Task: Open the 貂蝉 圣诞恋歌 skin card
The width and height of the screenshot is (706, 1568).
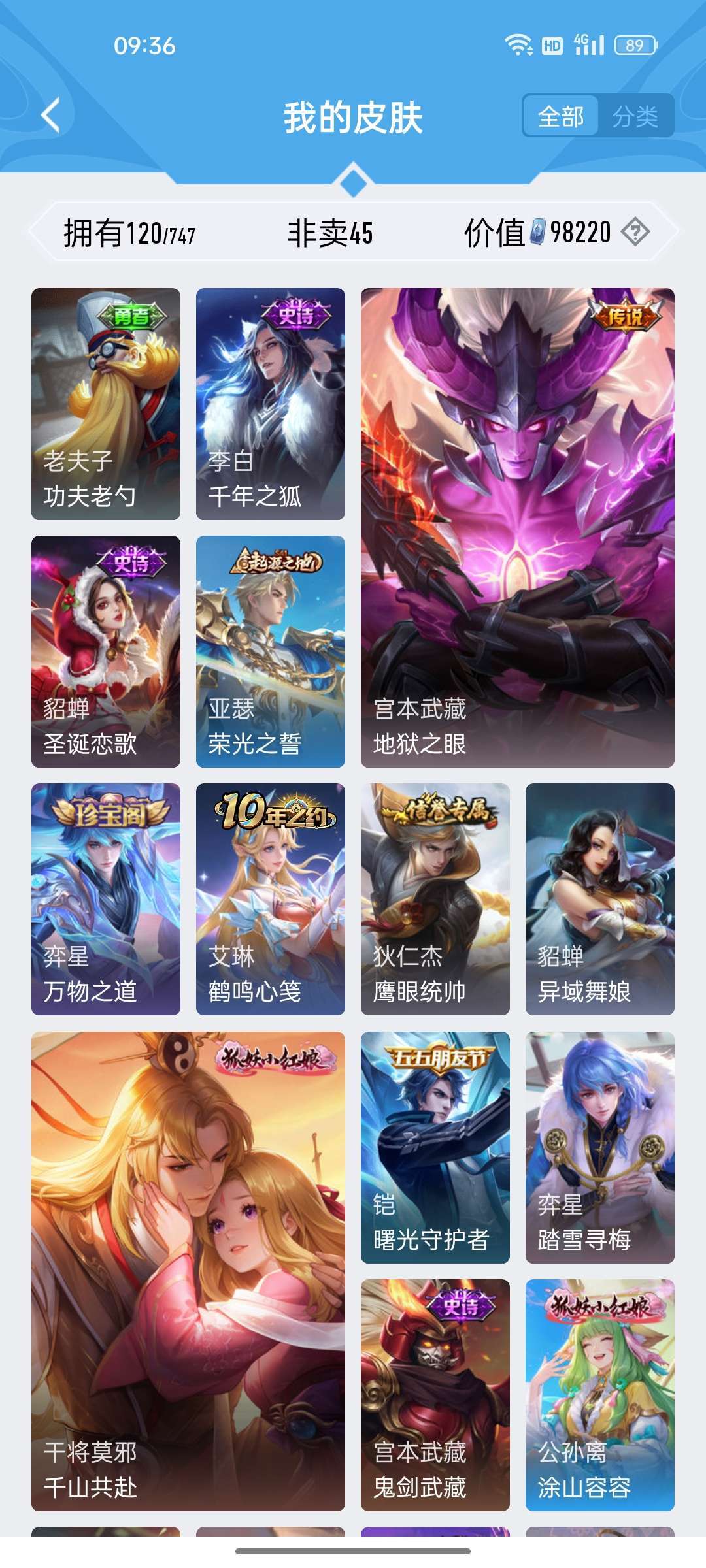Action: click(x=106, y=651)
